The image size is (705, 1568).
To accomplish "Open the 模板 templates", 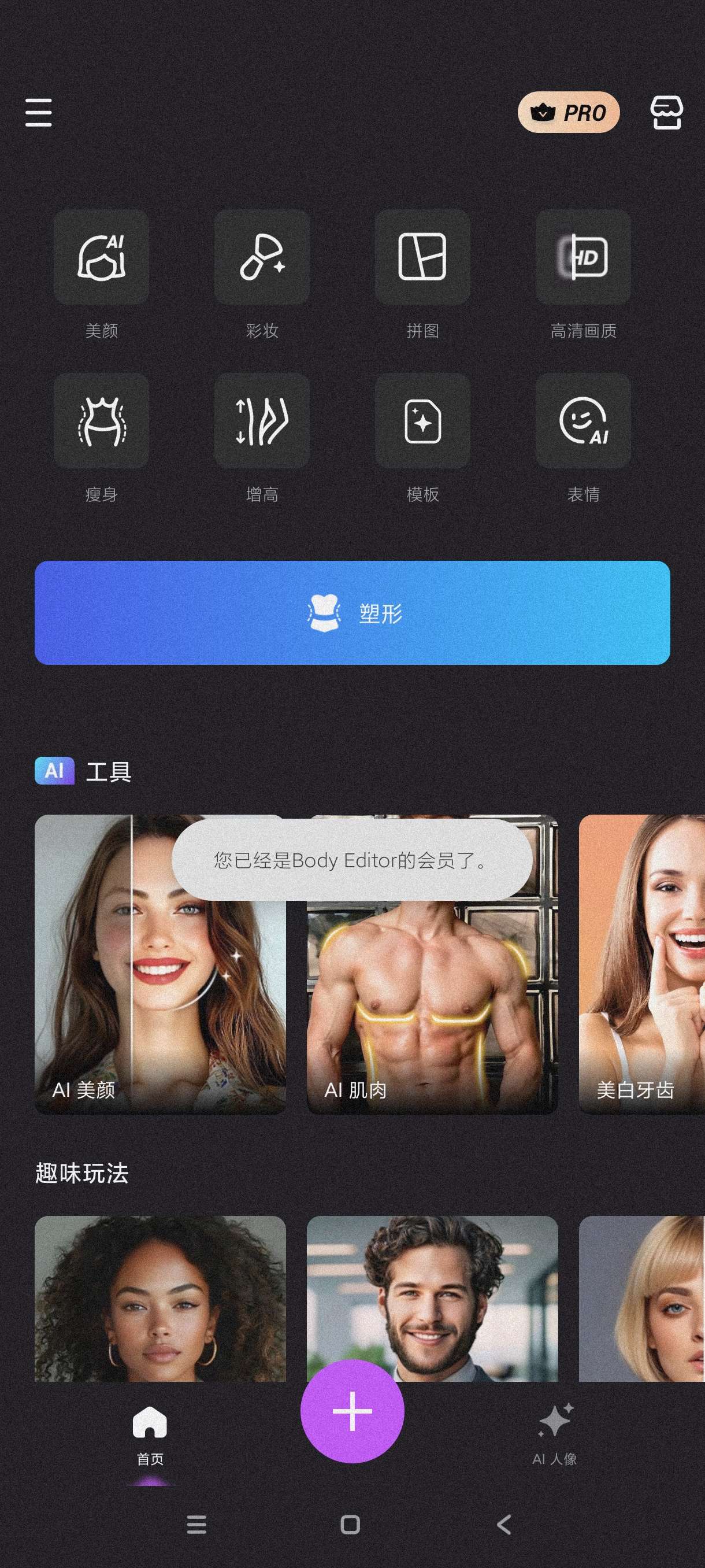I will 422,420.
